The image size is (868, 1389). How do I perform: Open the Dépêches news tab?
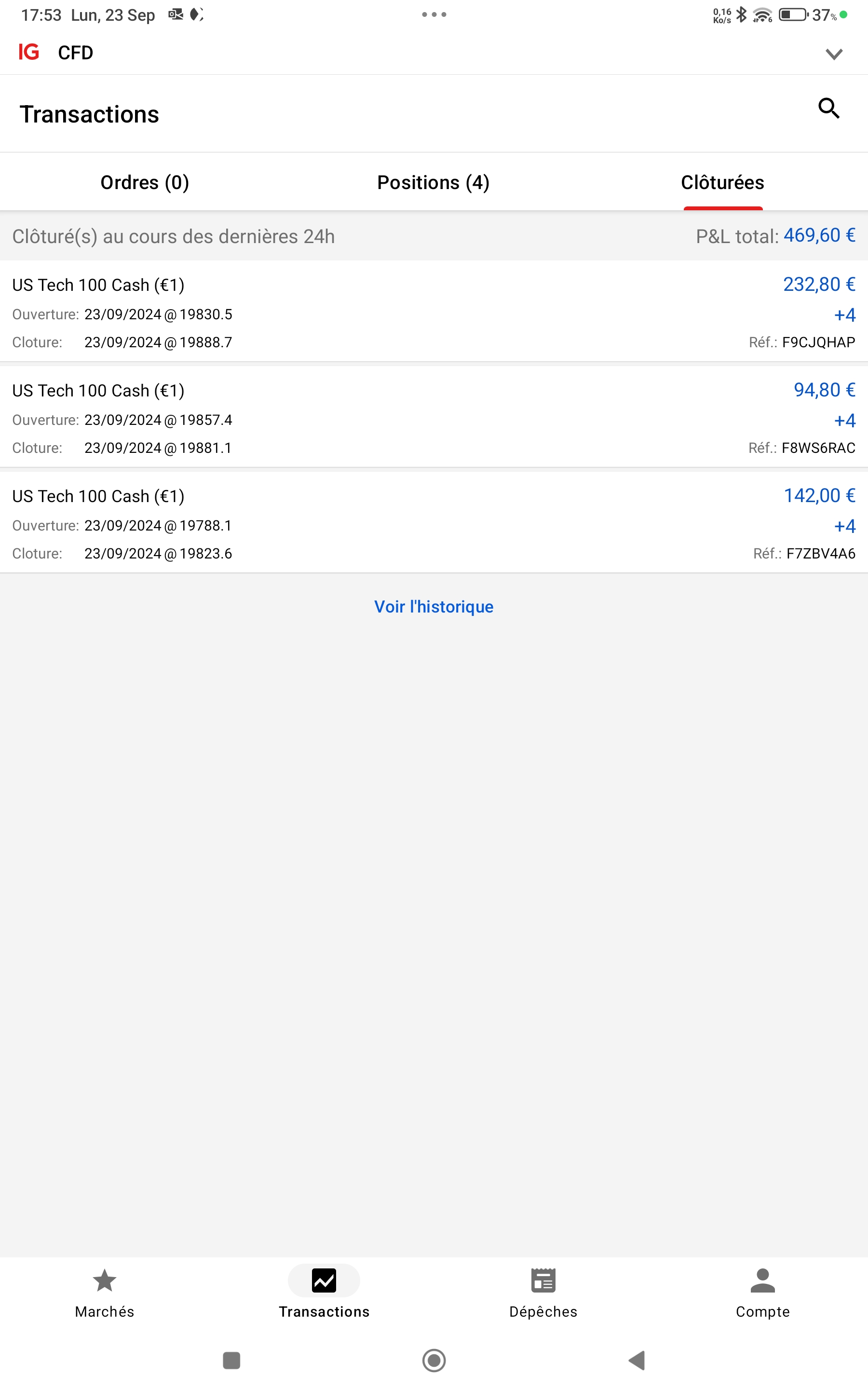point(543,1293)
